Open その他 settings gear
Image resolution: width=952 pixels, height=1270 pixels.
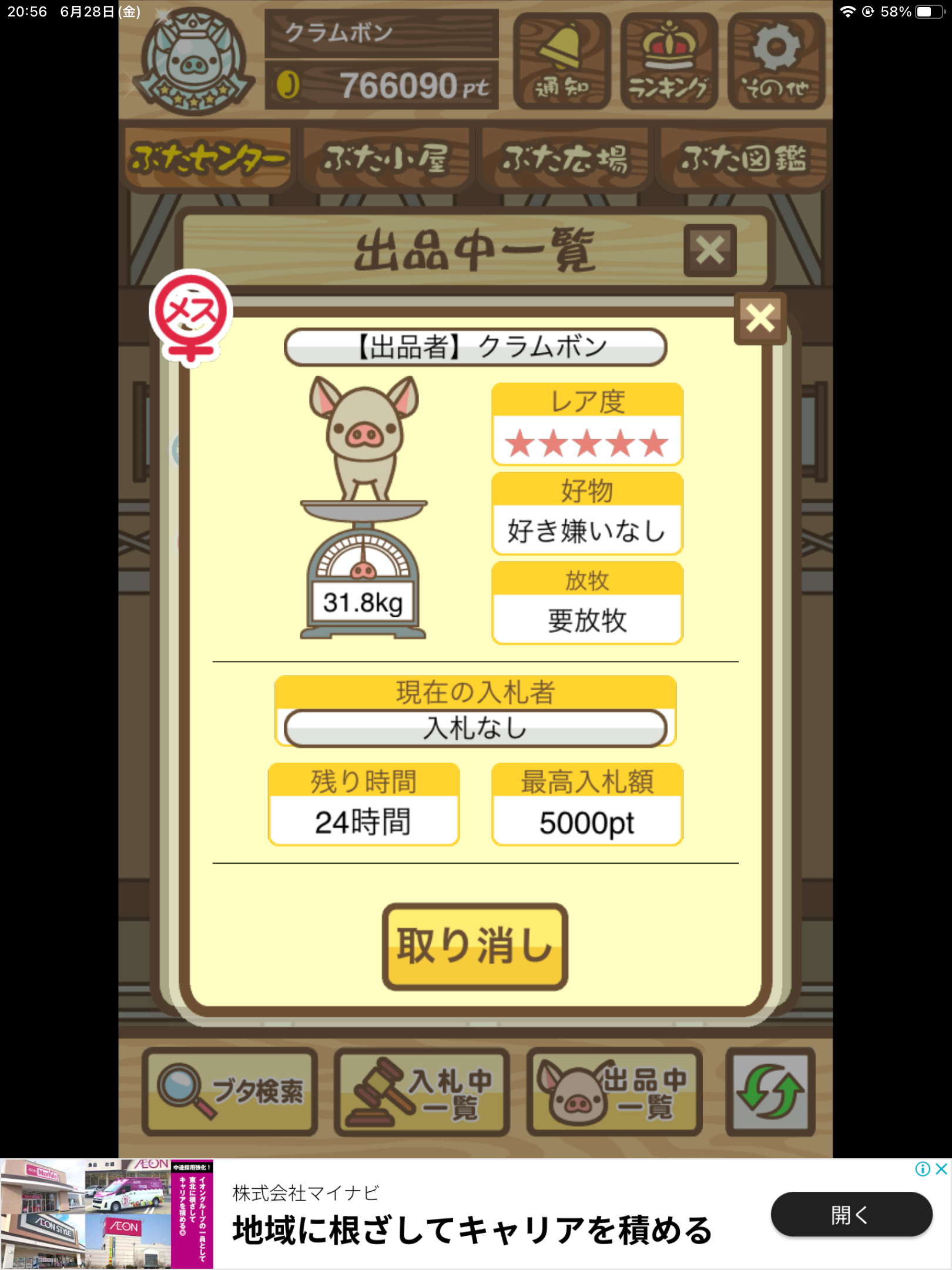point(776,61)
